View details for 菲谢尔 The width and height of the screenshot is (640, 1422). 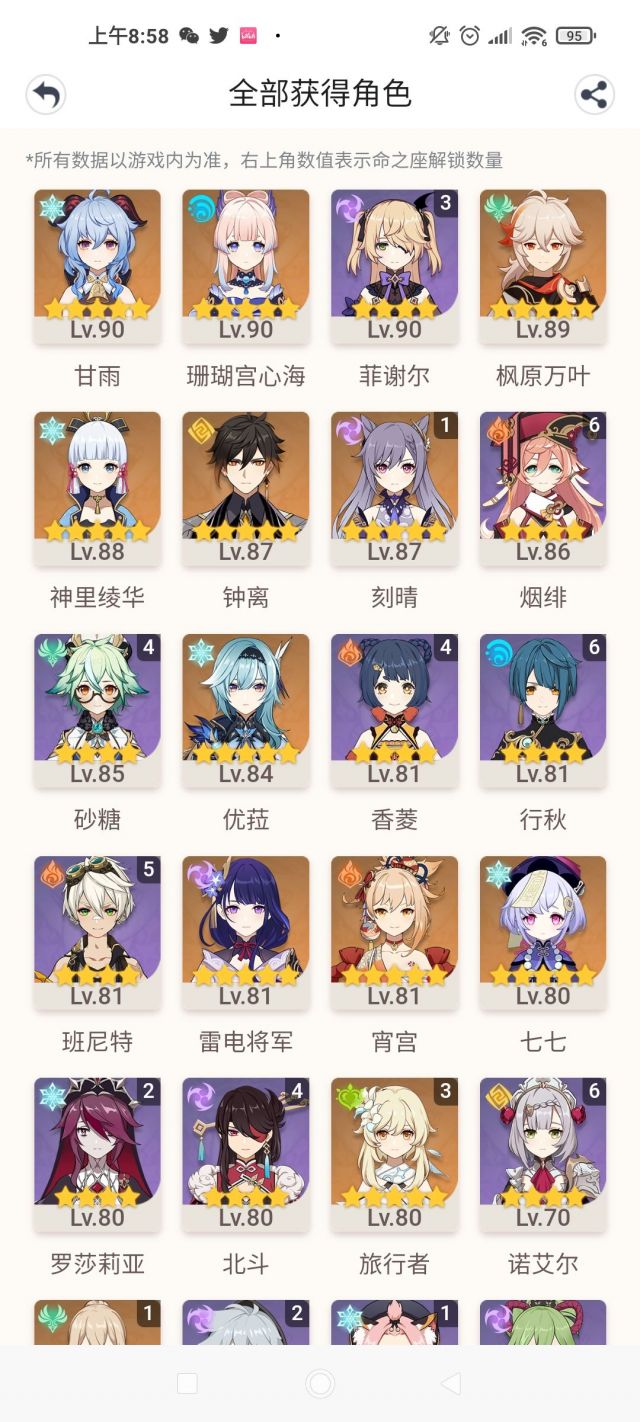394,267
